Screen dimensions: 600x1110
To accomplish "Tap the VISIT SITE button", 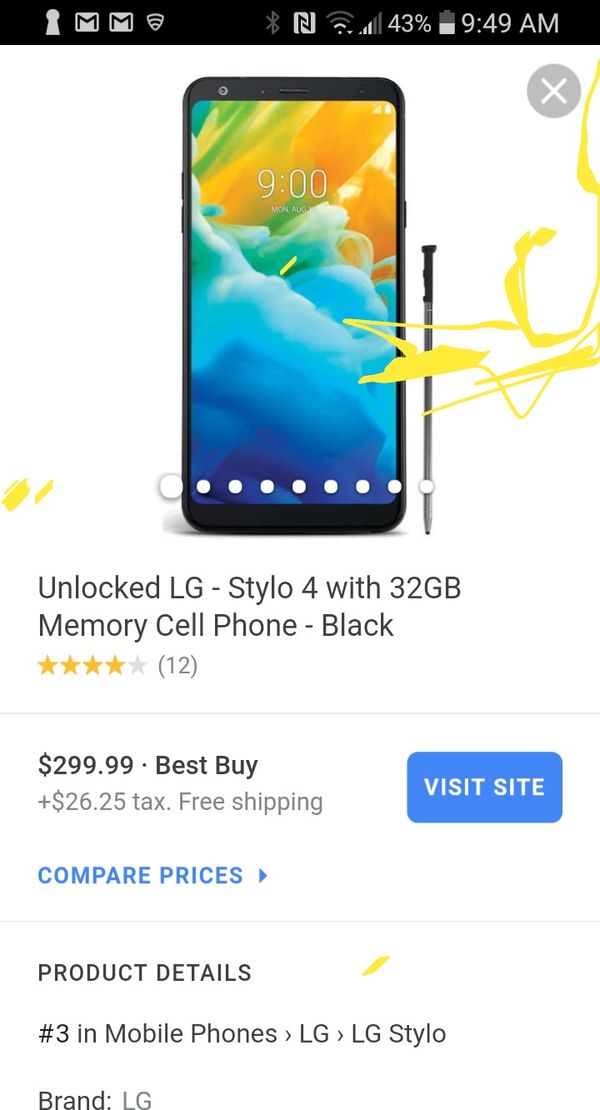I will point(485,787).
